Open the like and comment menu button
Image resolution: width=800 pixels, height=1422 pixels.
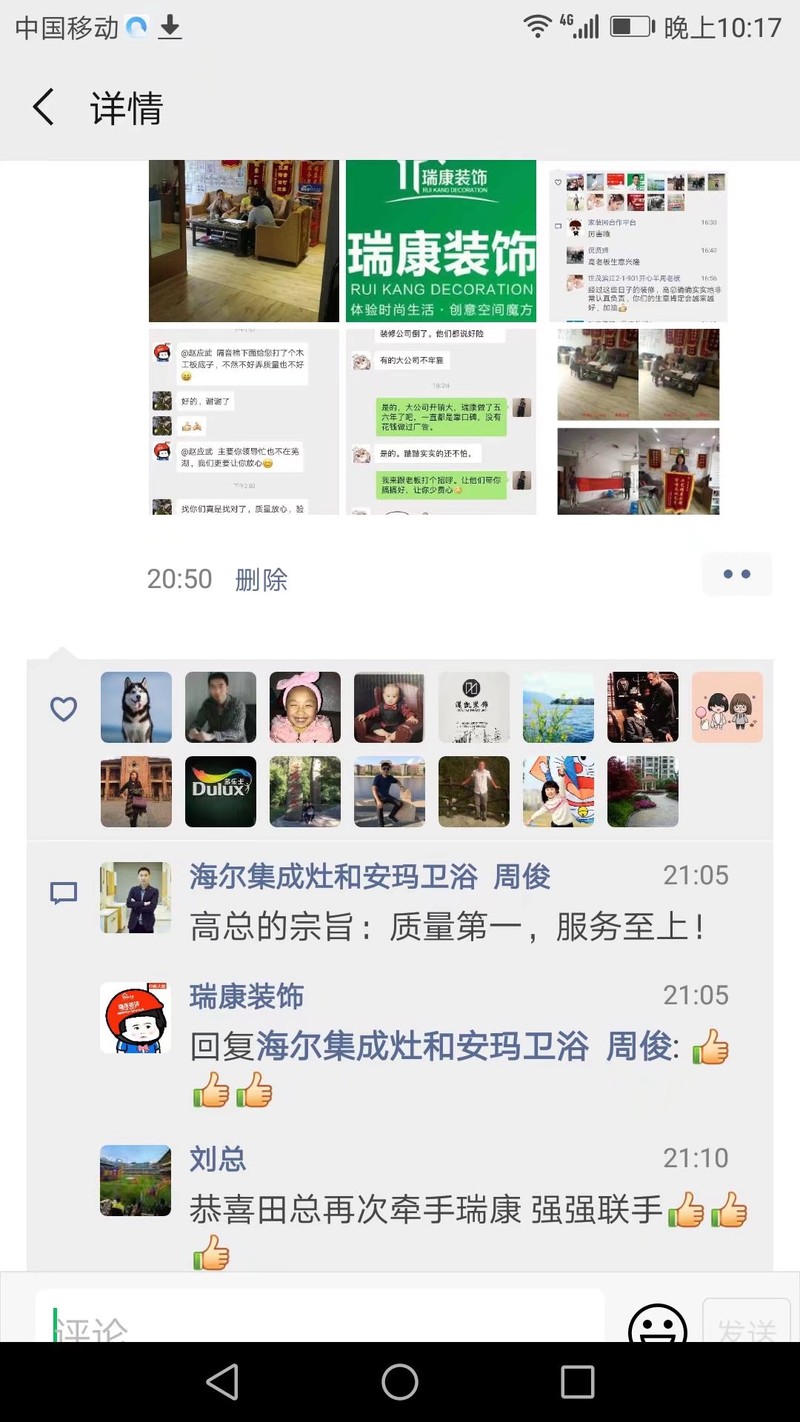click(x=737, y=575)
